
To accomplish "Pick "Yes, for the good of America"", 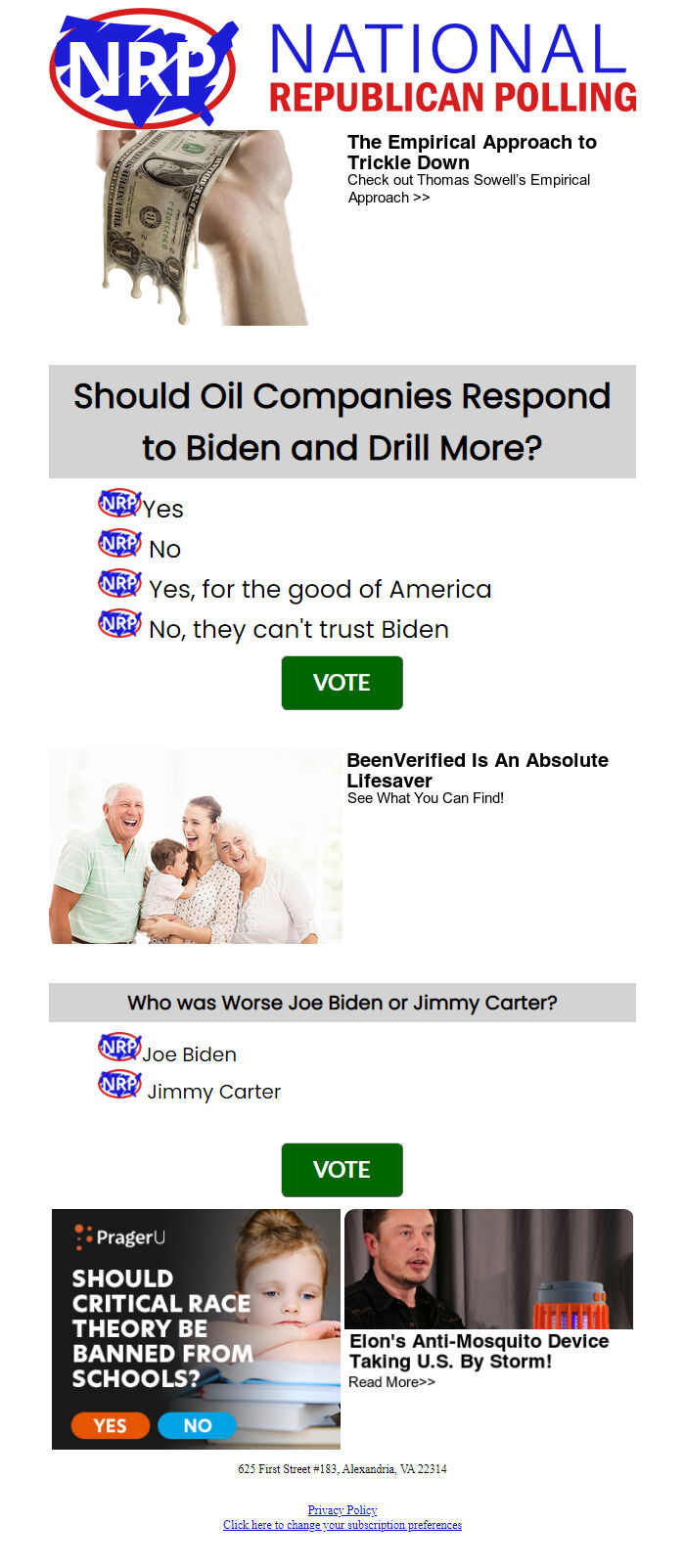I will [295, 587].
